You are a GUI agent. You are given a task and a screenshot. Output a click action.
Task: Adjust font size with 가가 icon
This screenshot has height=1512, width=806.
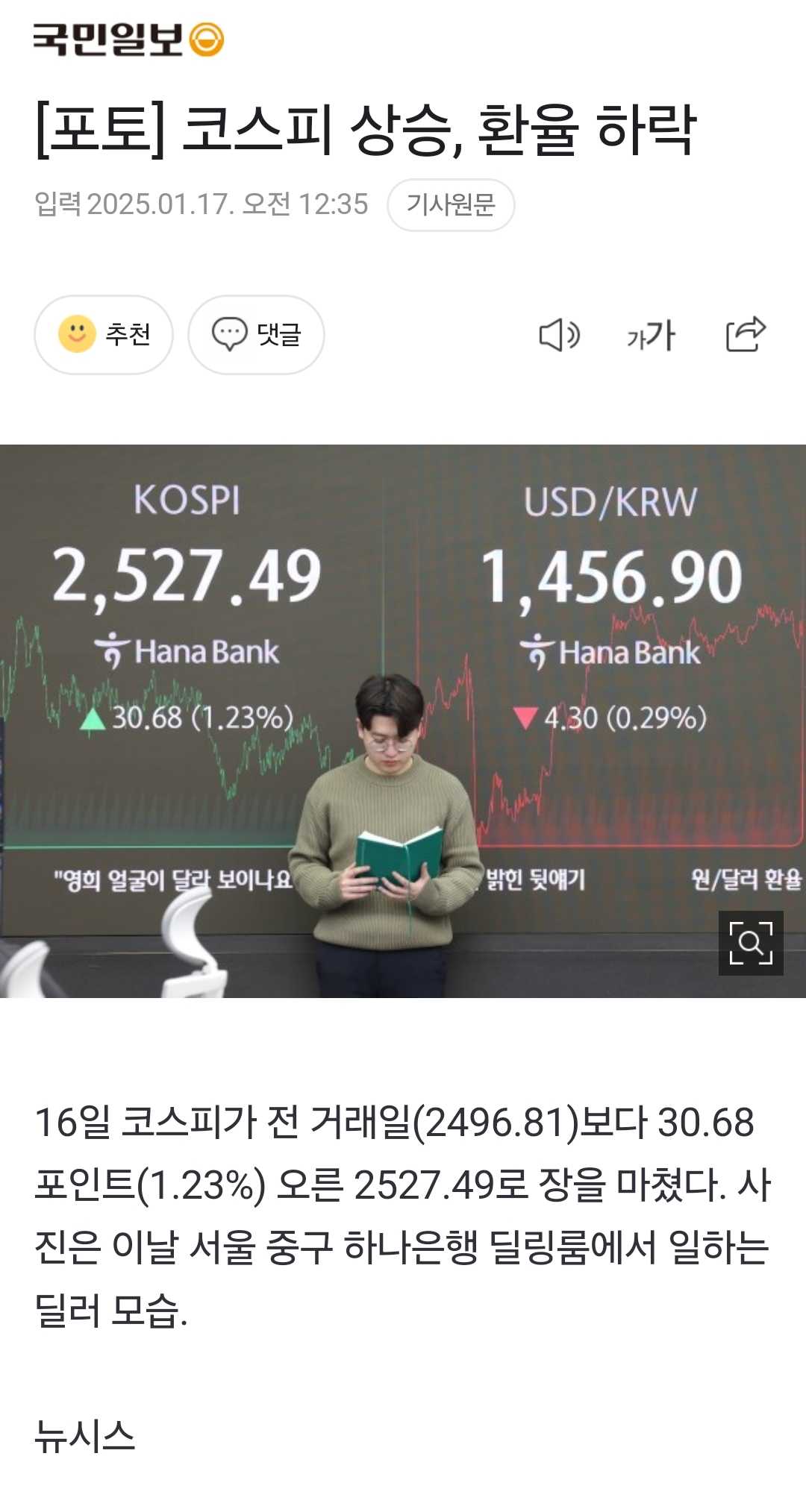point(651,335)
